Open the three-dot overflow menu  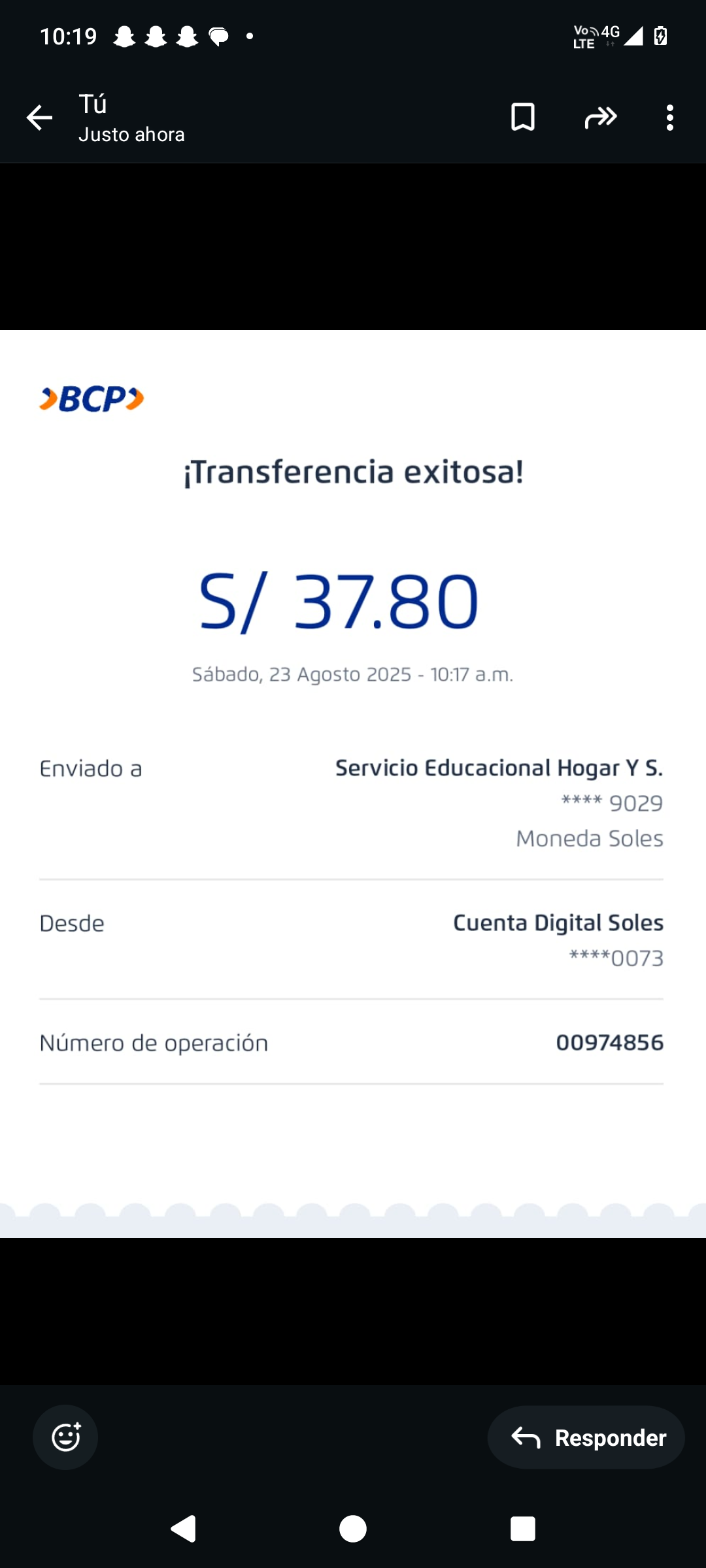[669, 118]
